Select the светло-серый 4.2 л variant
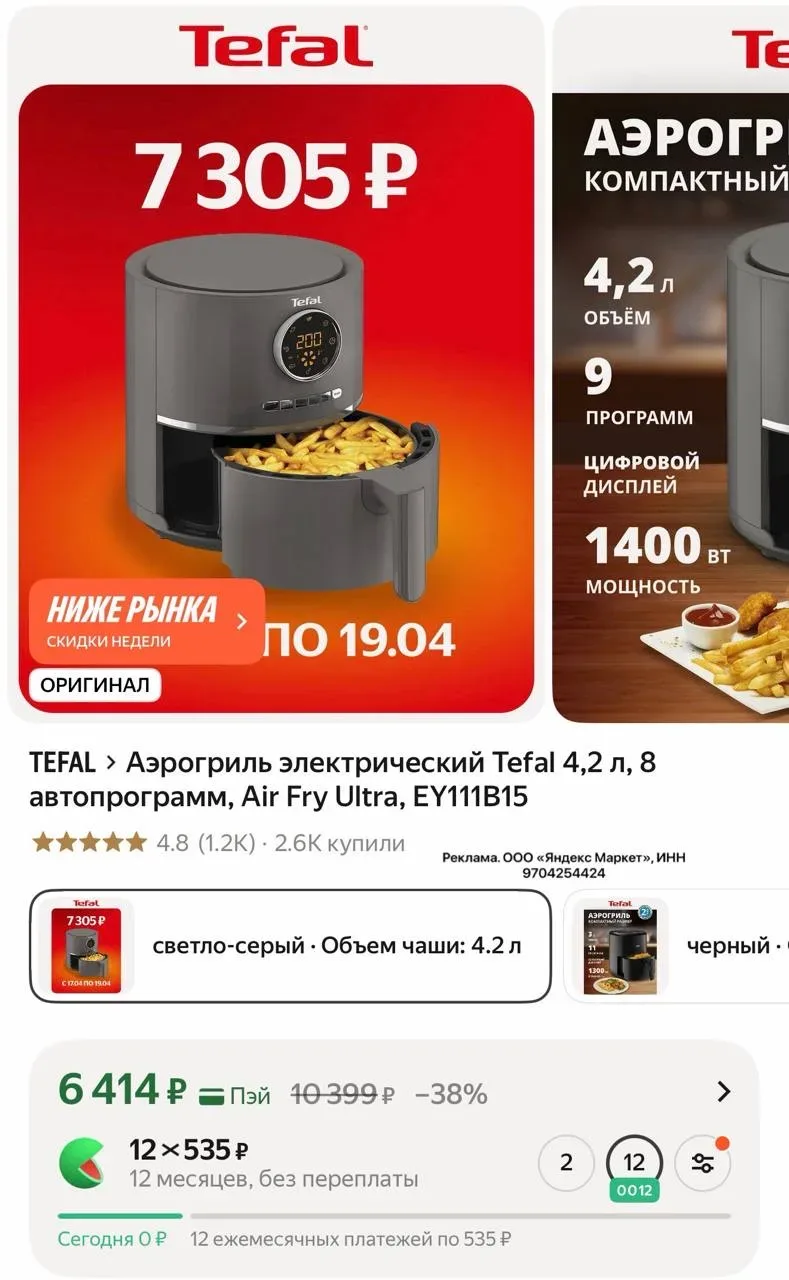 coord(290,946)
